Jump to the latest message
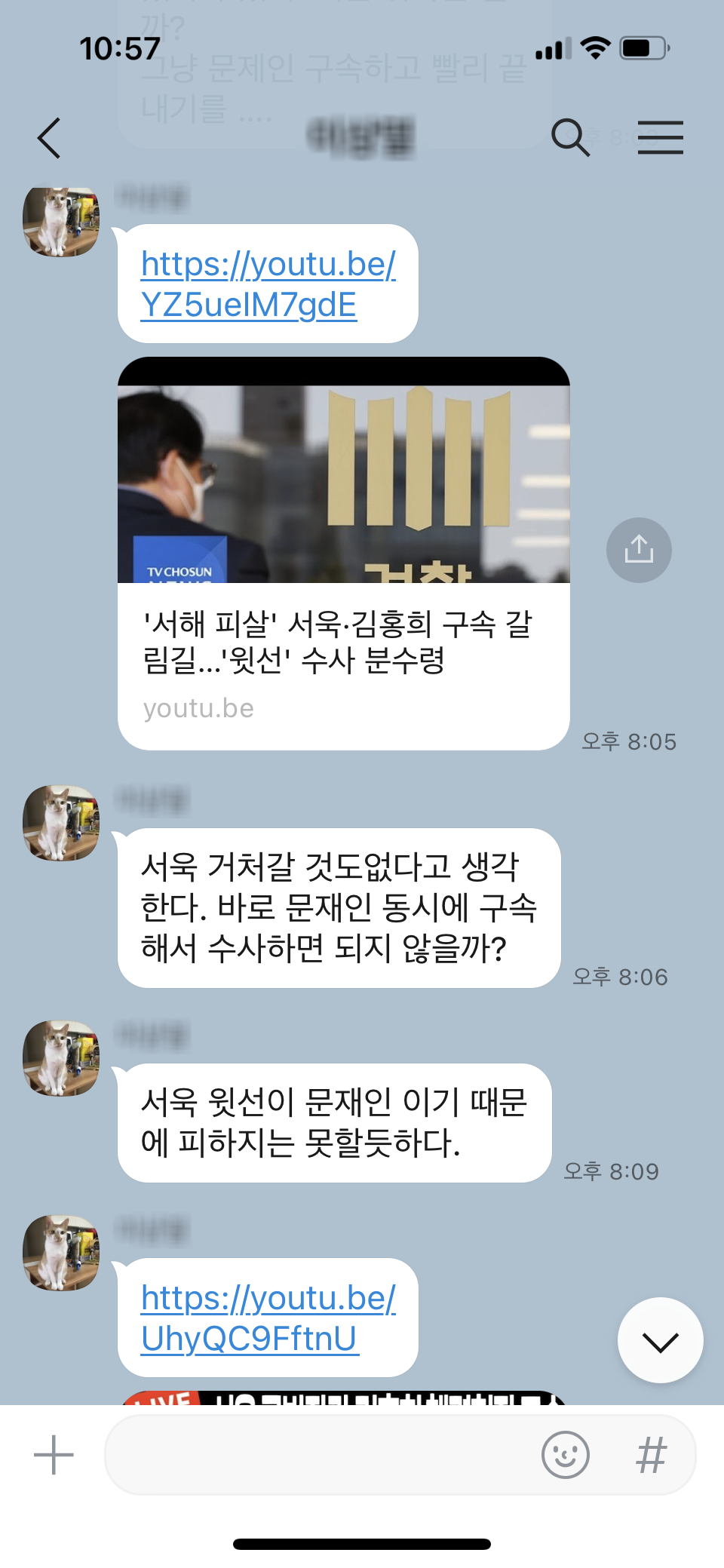 click(x=661, y=1340)
